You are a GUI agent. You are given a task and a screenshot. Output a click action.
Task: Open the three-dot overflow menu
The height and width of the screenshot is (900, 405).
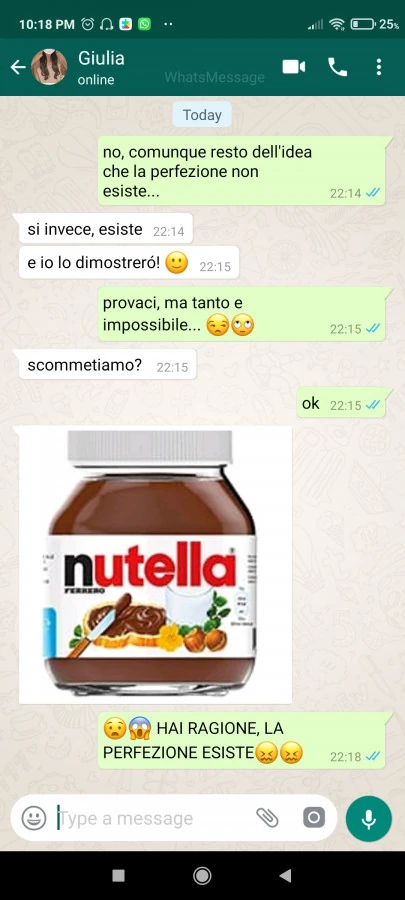pos(379,67)
